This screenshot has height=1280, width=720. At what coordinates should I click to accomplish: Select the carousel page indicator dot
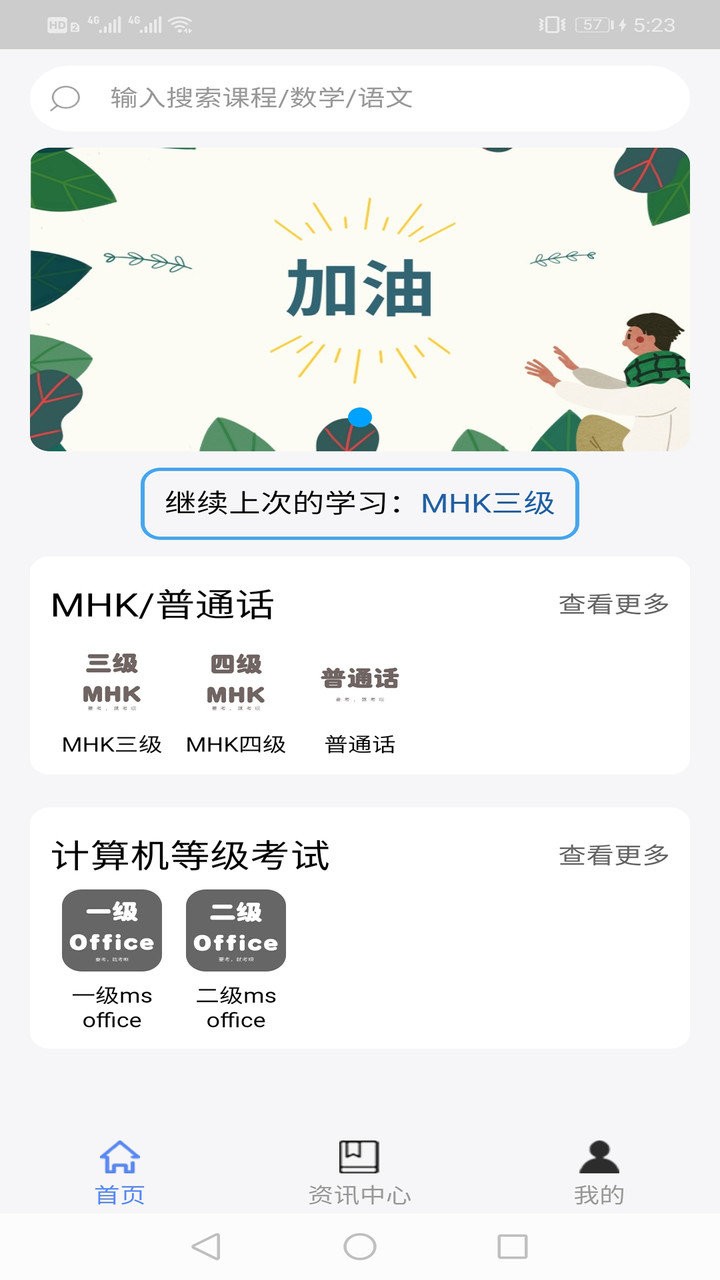point(360,415)
